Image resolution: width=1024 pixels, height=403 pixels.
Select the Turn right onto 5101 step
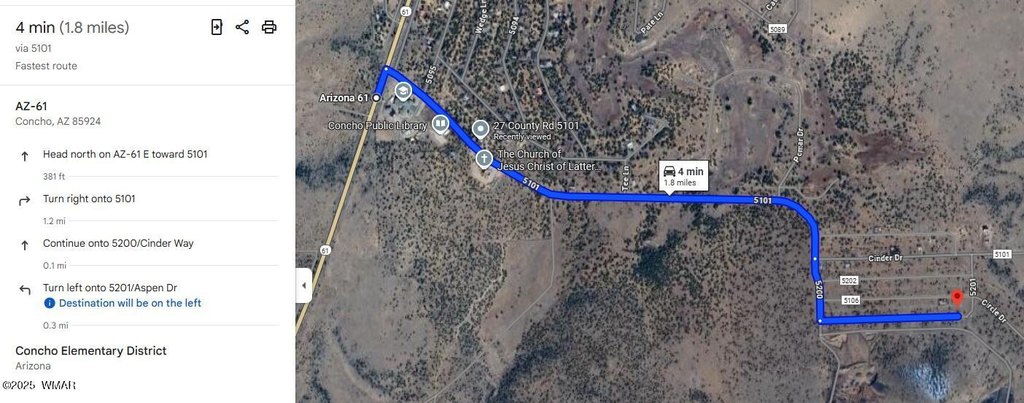(x=88, y=199)
